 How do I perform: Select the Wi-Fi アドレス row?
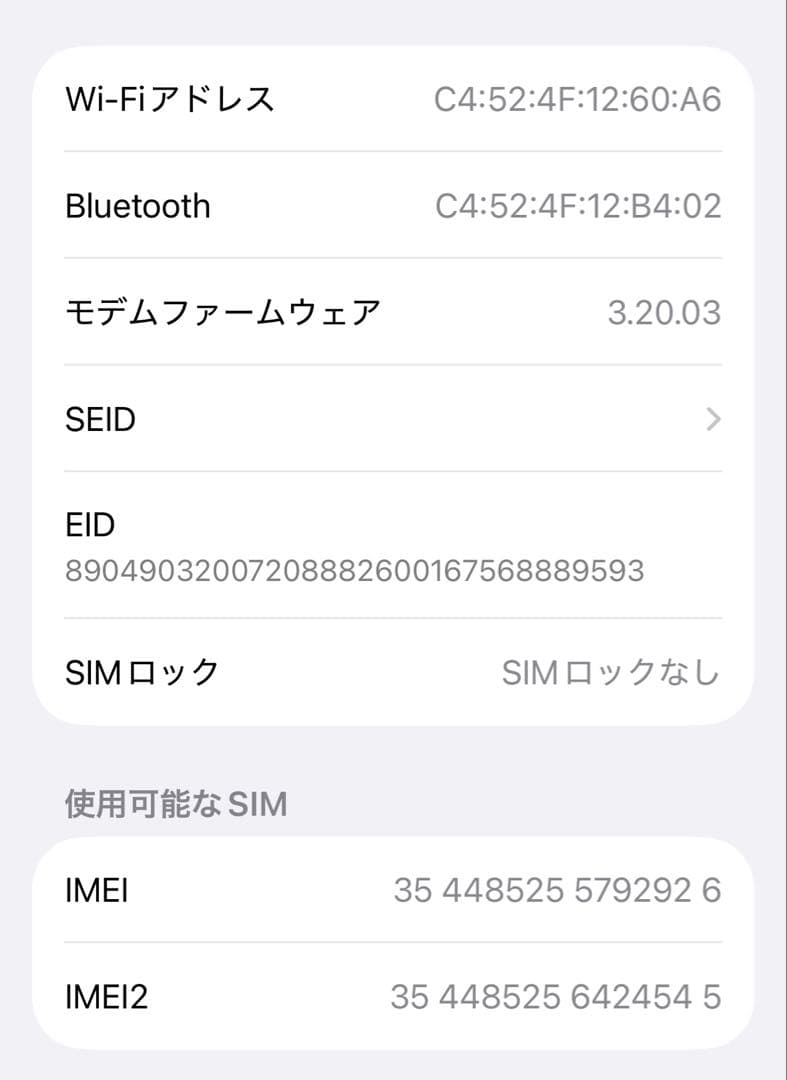(x=394, y=98)
